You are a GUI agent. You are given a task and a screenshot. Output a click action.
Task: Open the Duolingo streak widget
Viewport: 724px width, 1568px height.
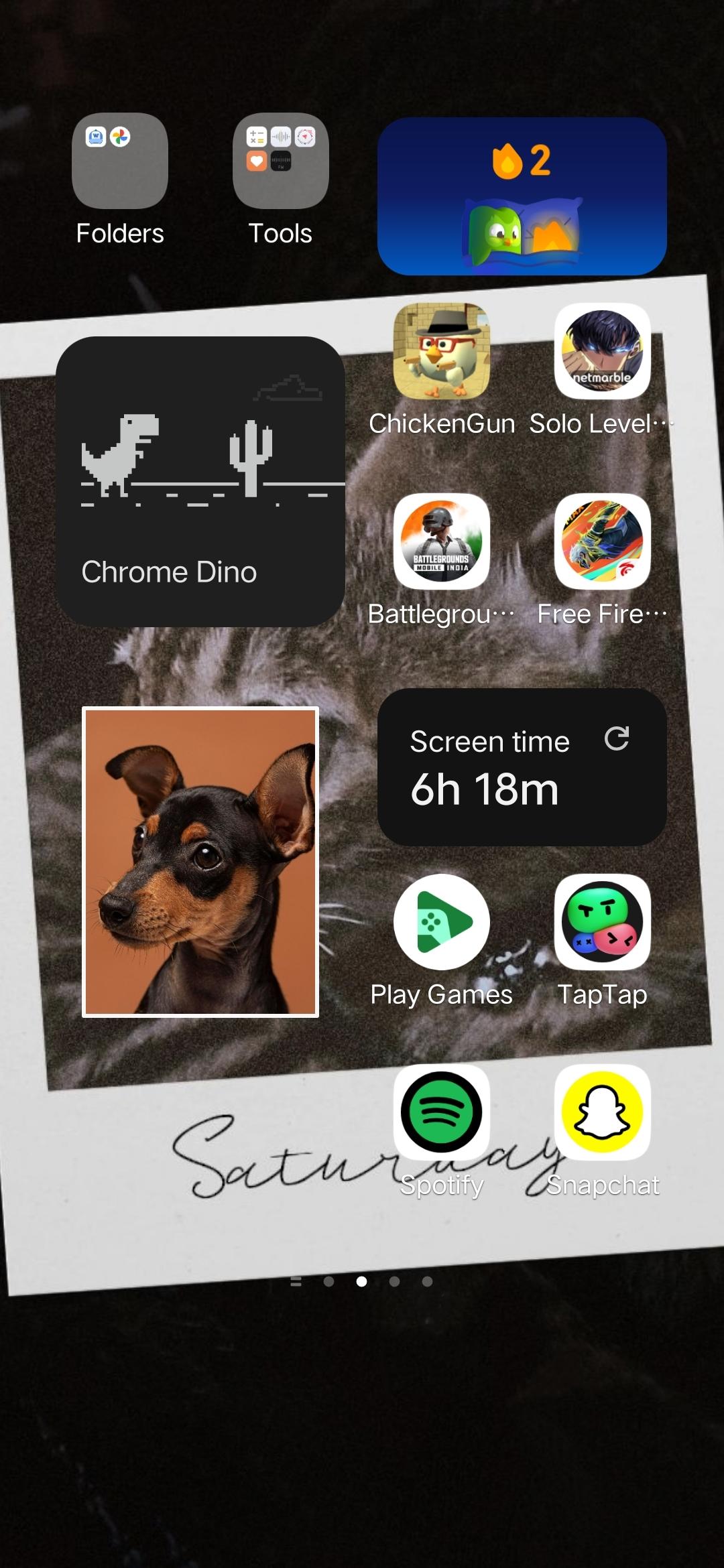tap(522, 196)
